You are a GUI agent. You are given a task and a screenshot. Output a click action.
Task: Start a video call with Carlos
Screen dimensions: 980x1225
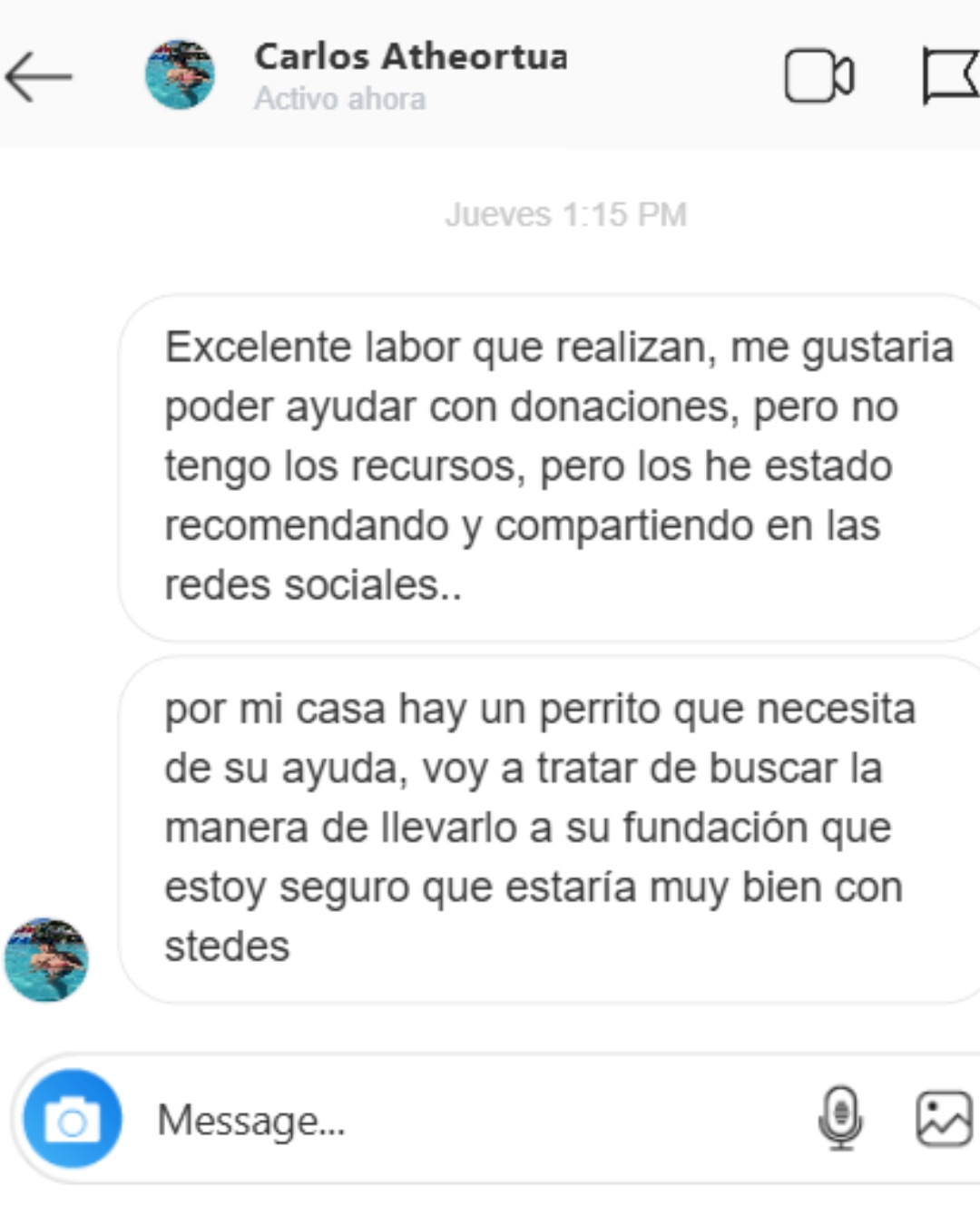[x=818, y=76]
